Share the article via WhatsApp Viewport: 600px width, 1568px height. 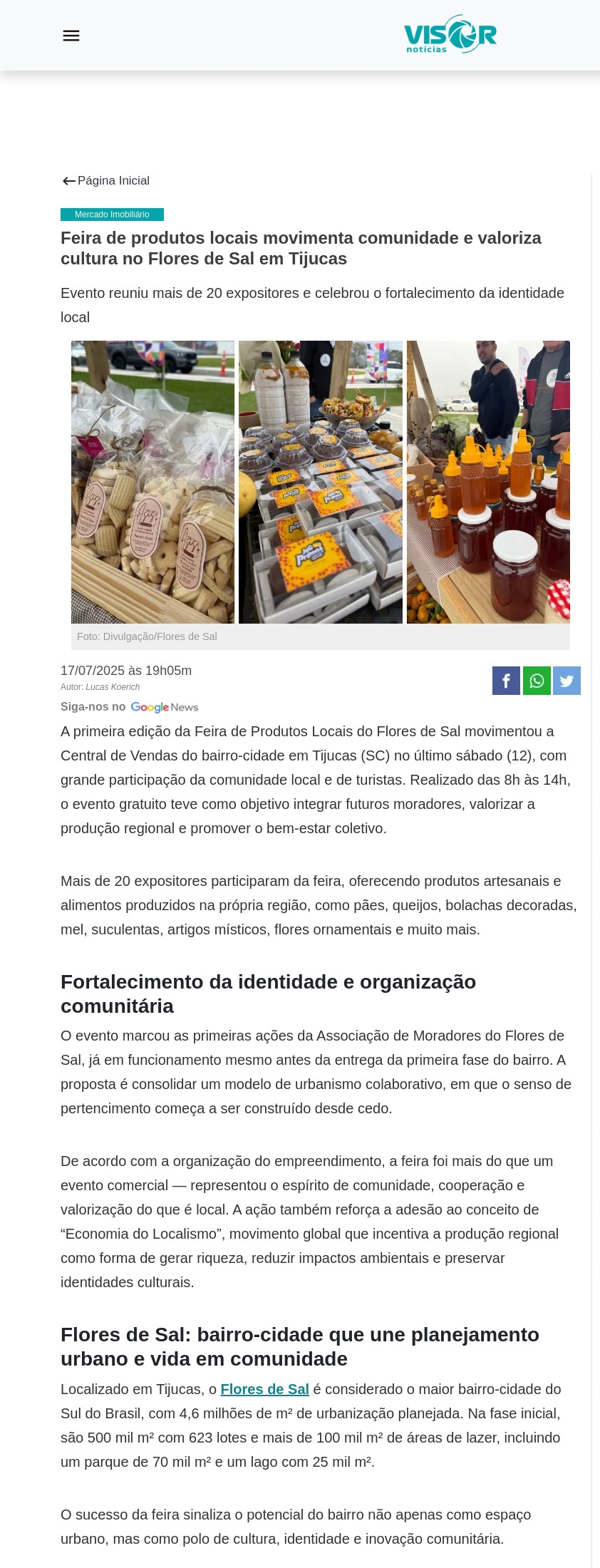pyautogui.click(x=537, y=681)
